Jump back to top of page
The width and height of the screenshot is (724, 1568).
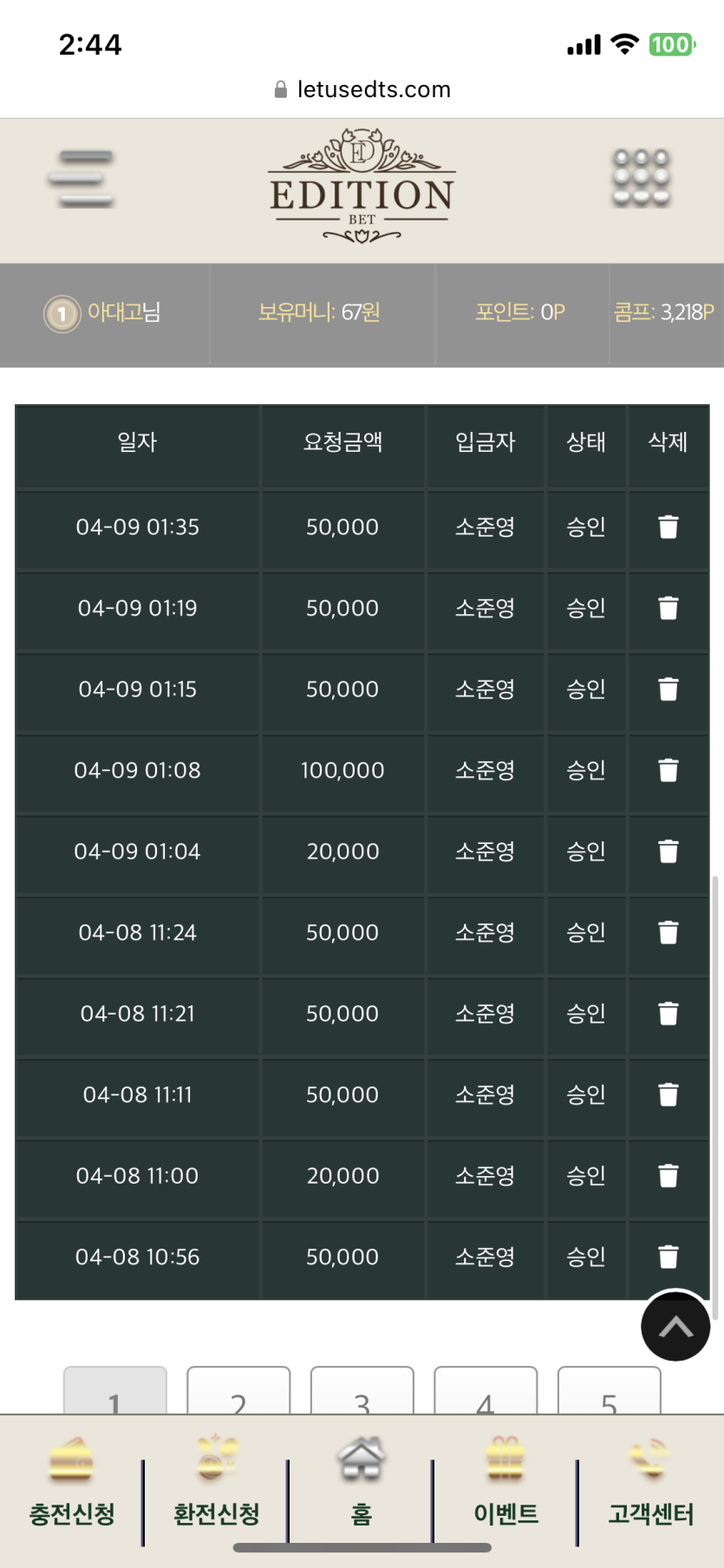675,1326
